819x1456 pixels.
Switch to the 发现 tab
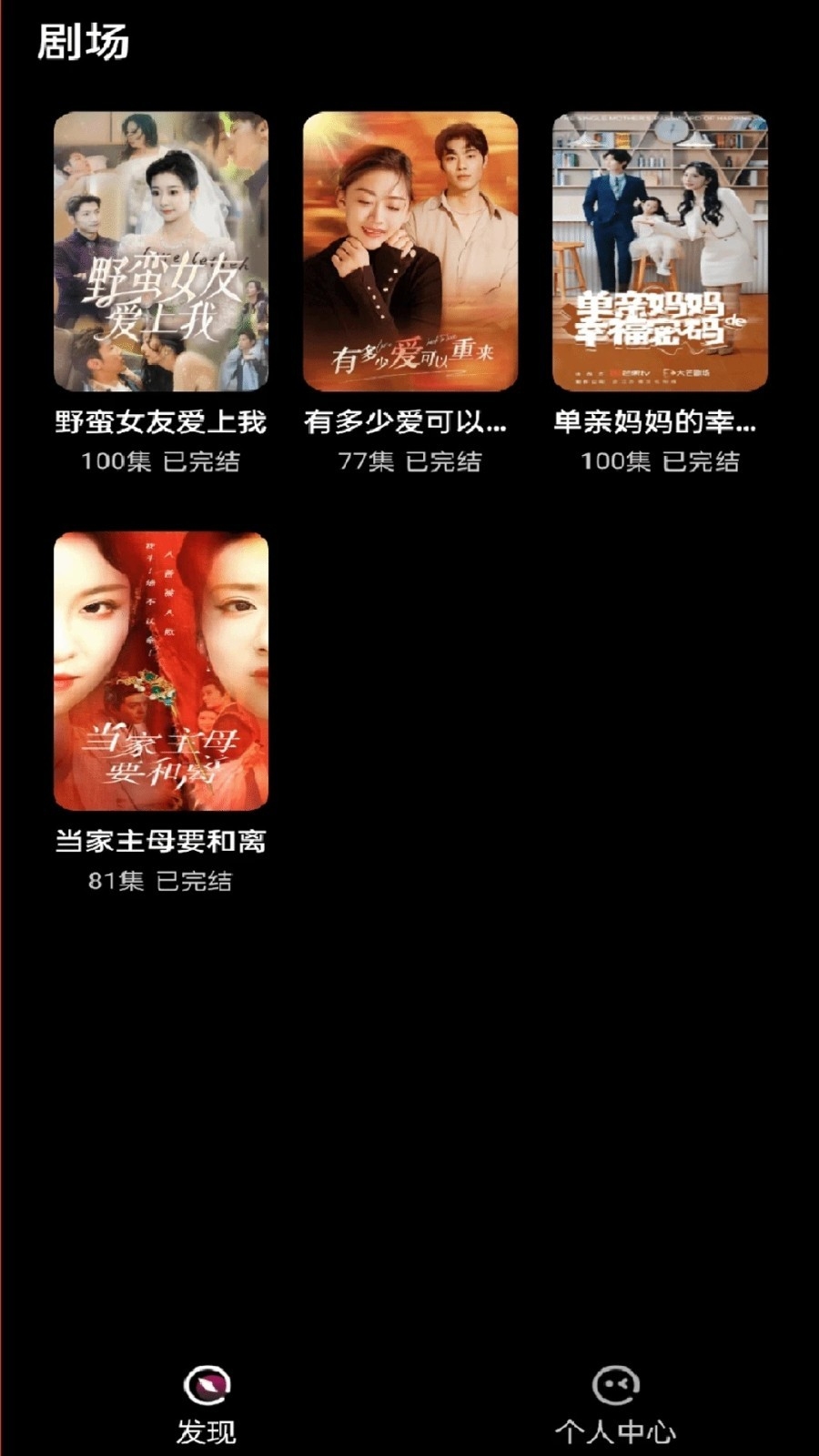click(207, 1404)
